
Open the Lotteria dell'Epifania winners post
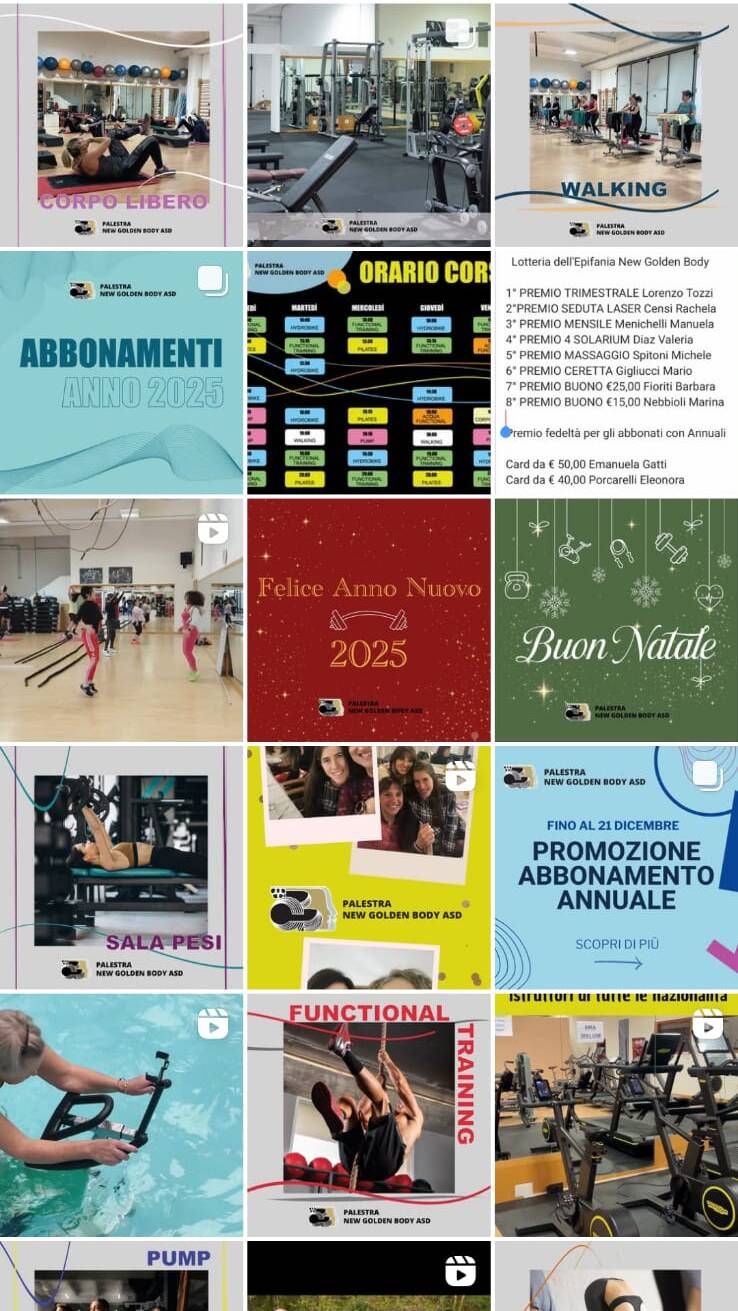point(616,372)
